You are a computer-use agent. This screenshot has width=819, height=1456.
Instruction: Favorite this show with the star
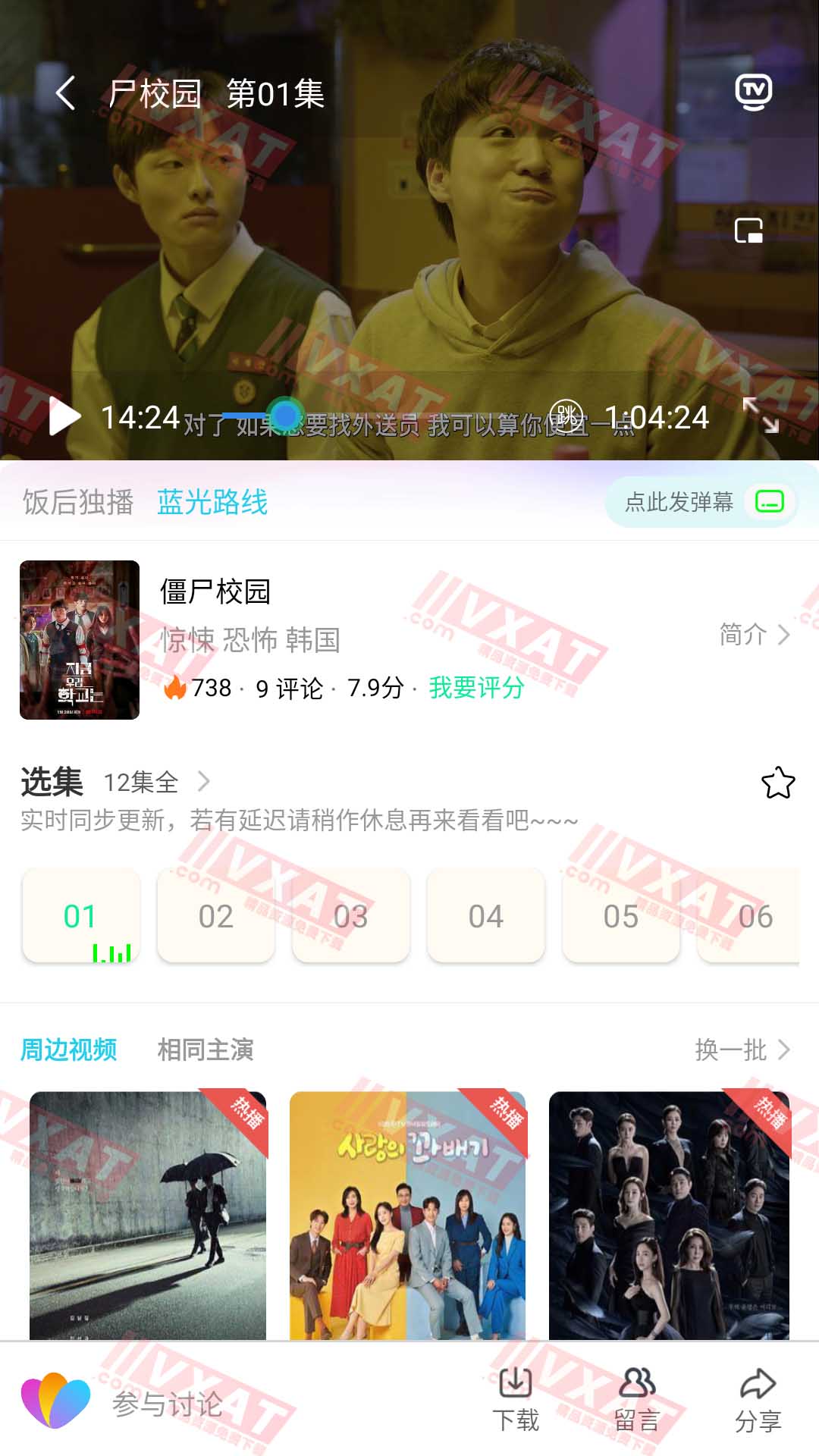tap(778, 783)
